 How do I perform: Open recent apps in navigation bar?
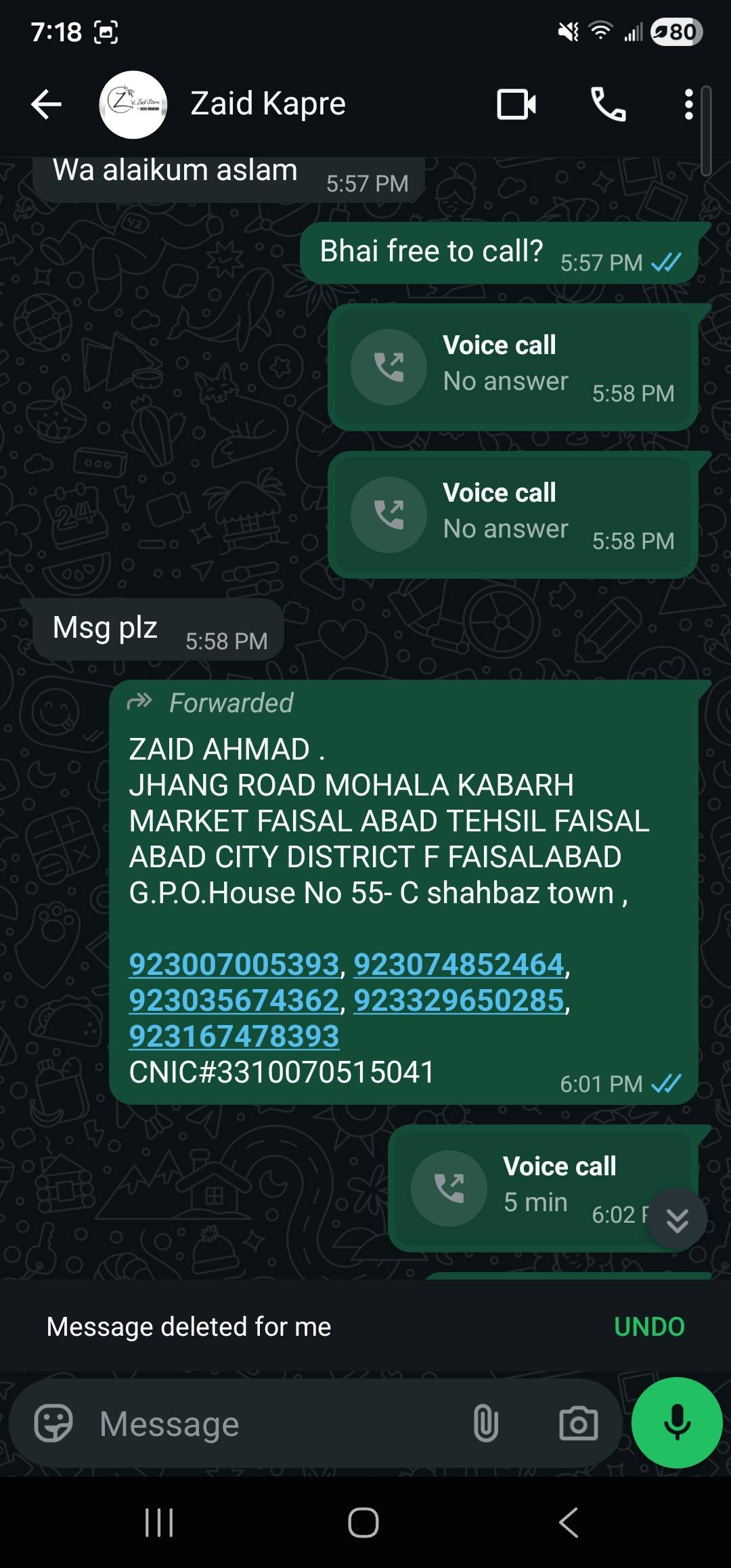click(x=160, y=1523)
